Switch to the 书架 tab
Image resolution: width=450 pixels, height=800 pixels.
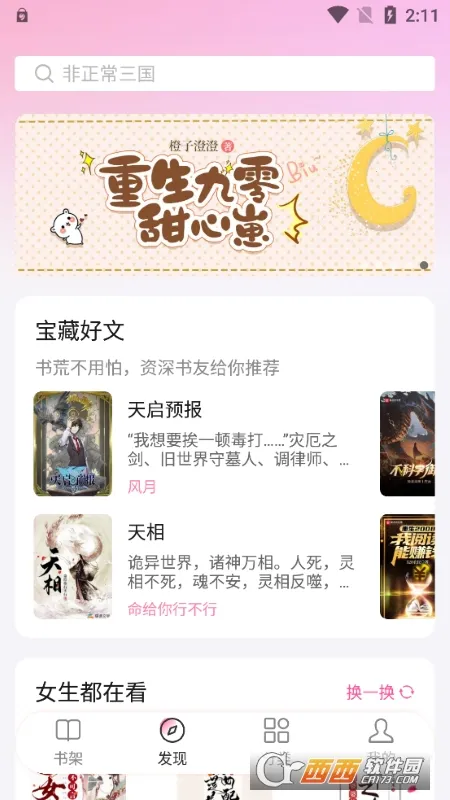click(x=68, y=742)
